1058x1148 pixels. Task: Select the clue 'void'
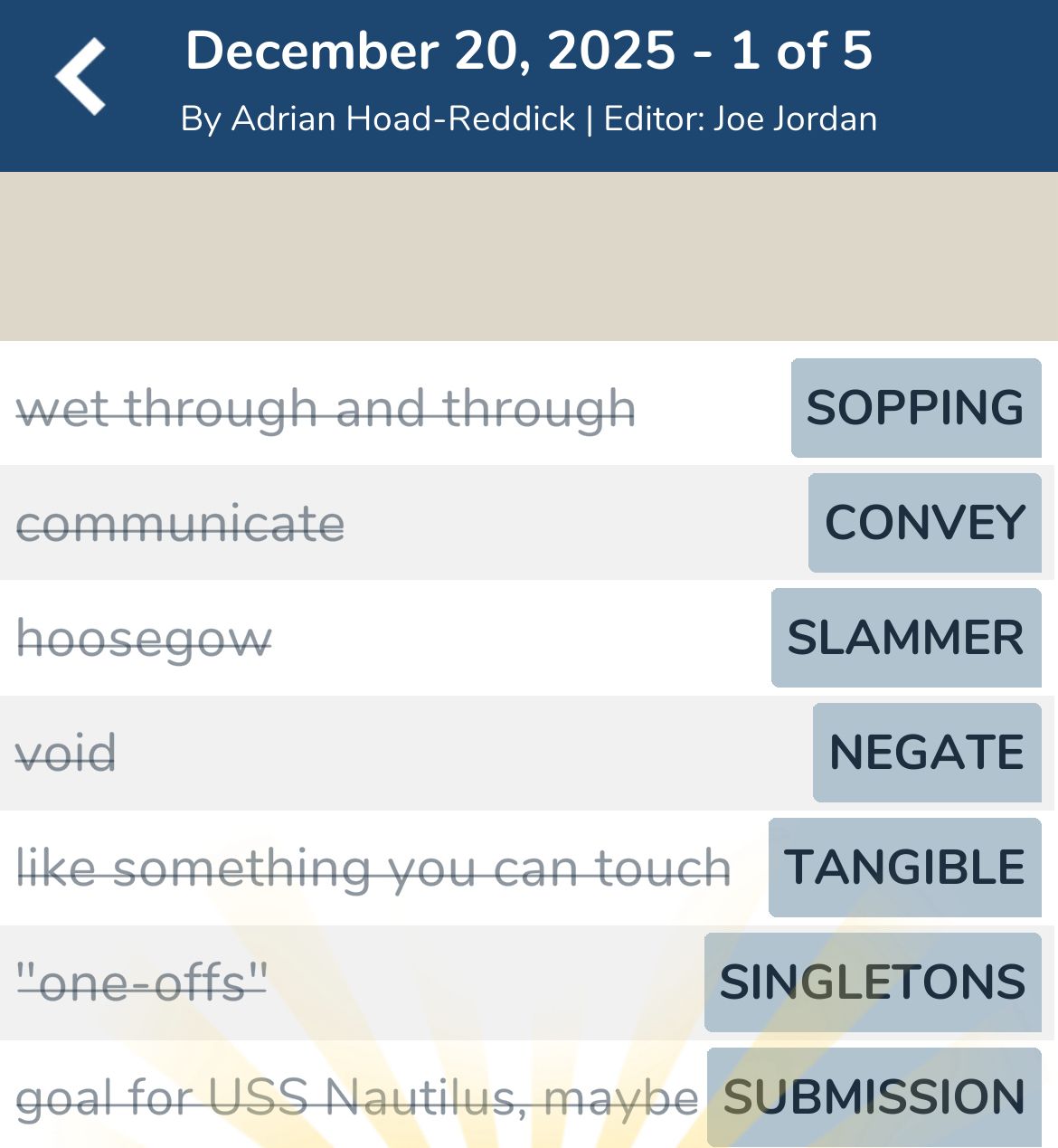click(x=68, y=752)
